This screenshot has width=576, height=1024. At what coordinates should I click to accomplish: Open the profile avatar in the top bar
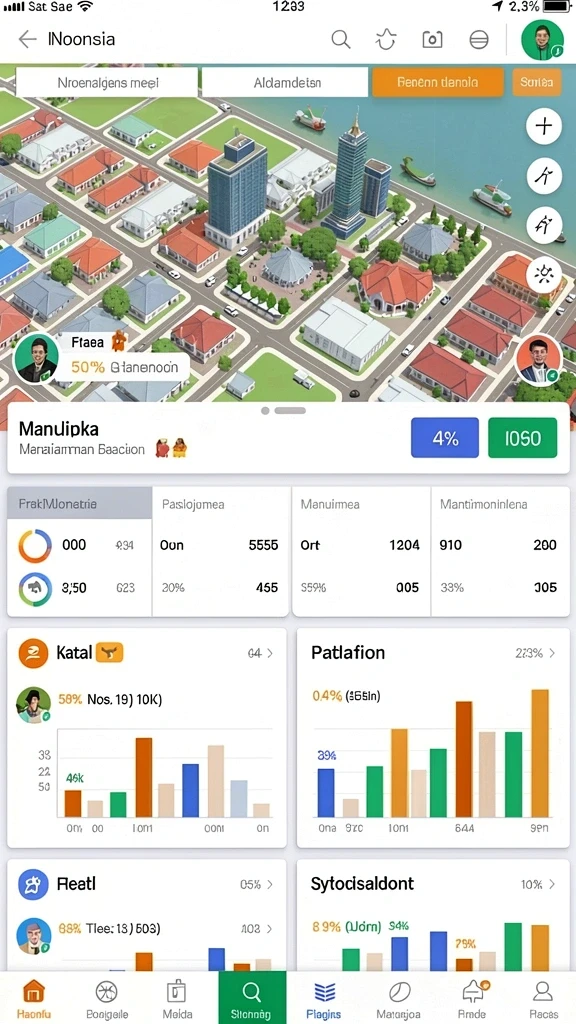pos(542,40)
